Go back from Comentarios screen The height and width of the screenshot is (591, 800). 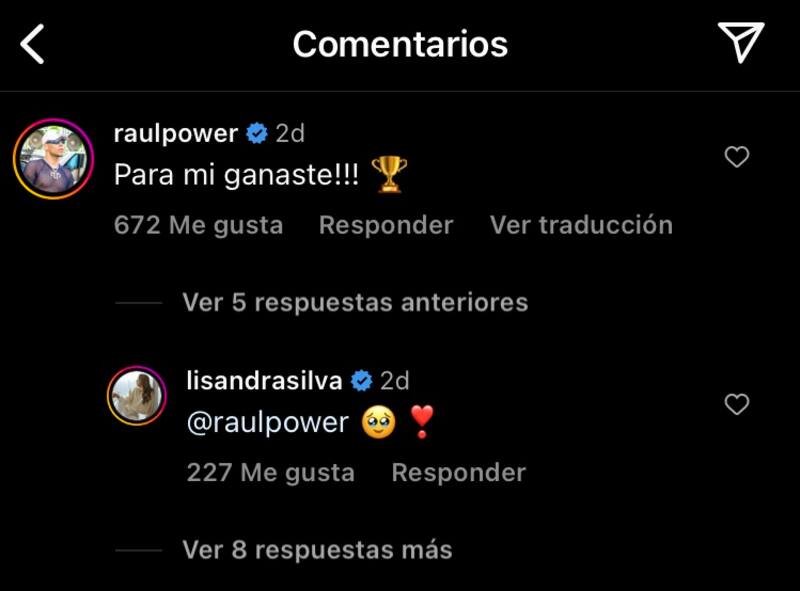[33, 45]
